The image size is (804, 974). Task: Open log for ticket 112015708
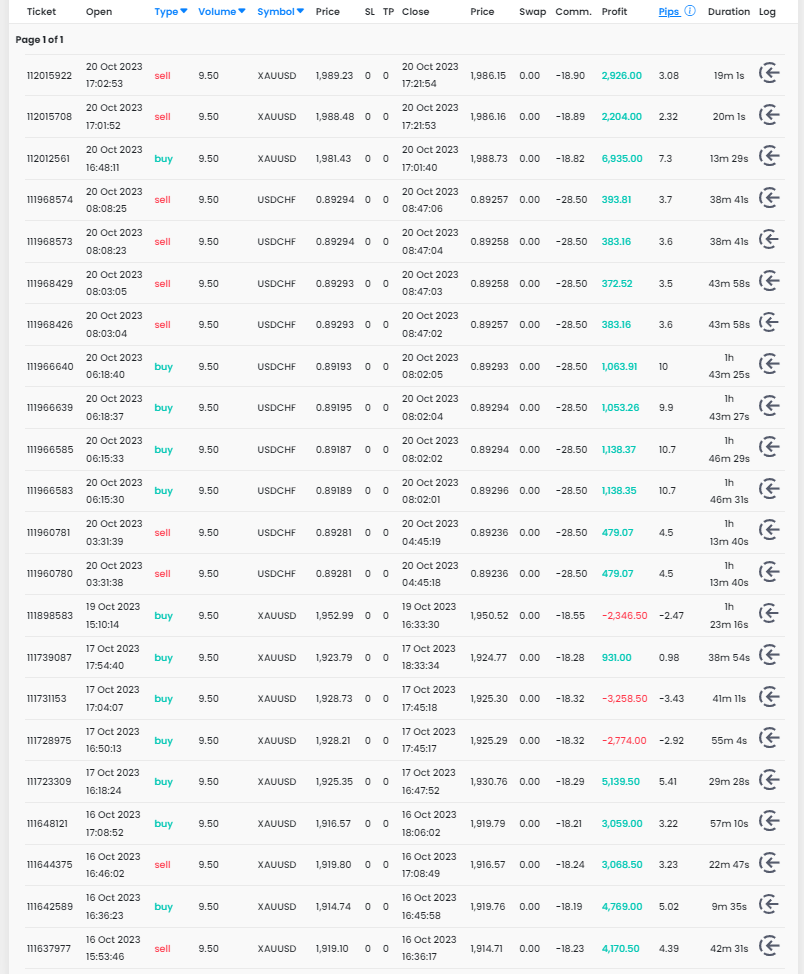tap(769, 116)
